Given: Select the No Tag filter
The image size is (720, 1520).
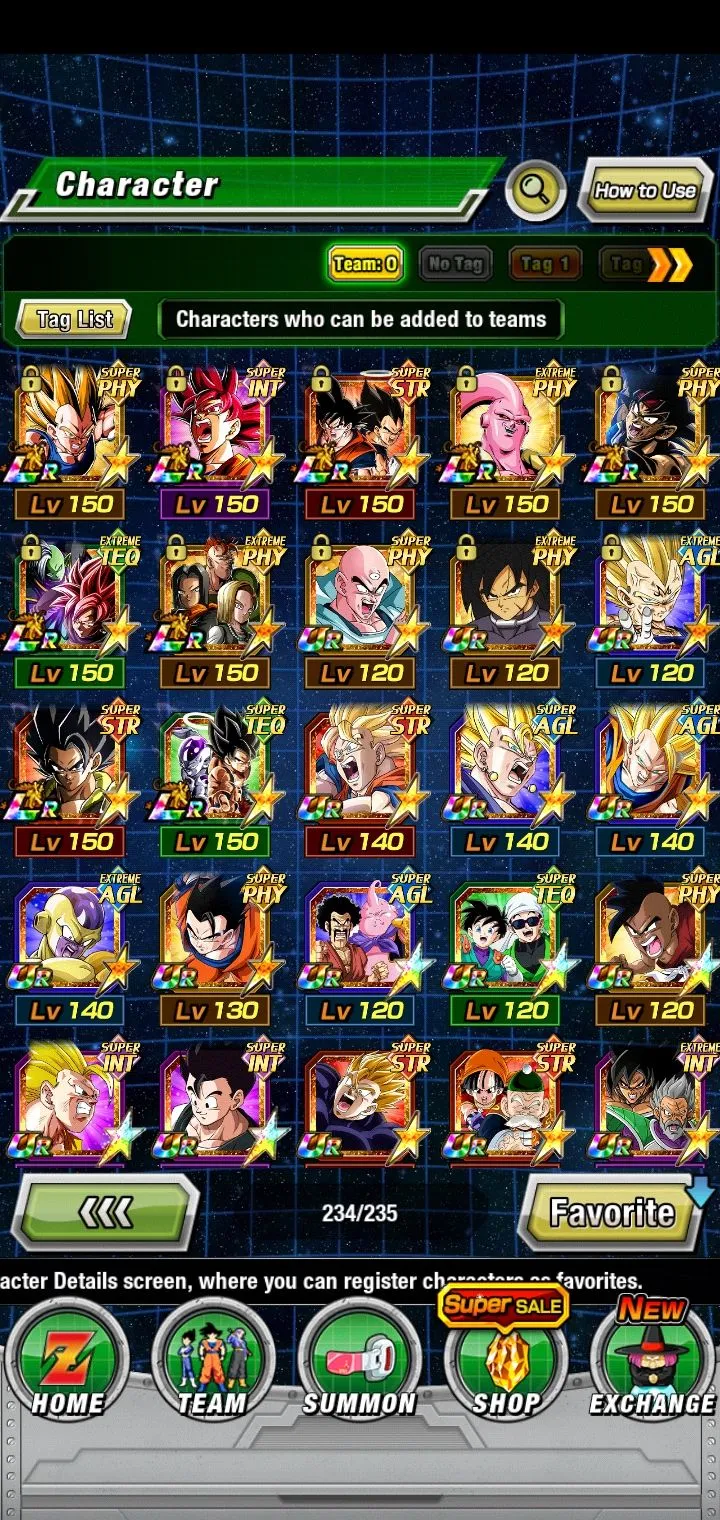Looking at the screenshot, I should [456, 264].
